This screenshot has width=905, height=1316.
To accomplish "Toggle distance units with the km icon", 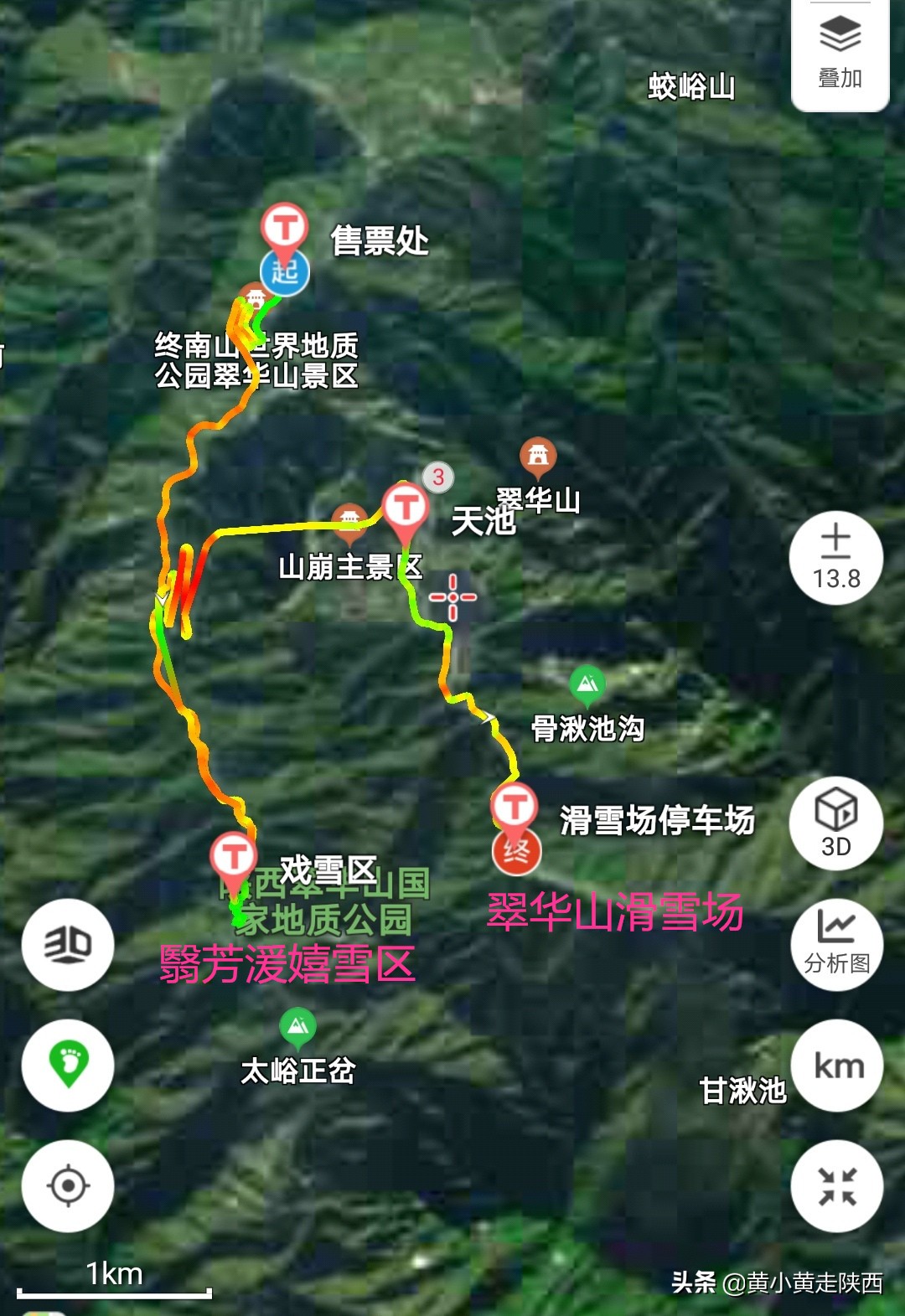I will (837, 1064).
